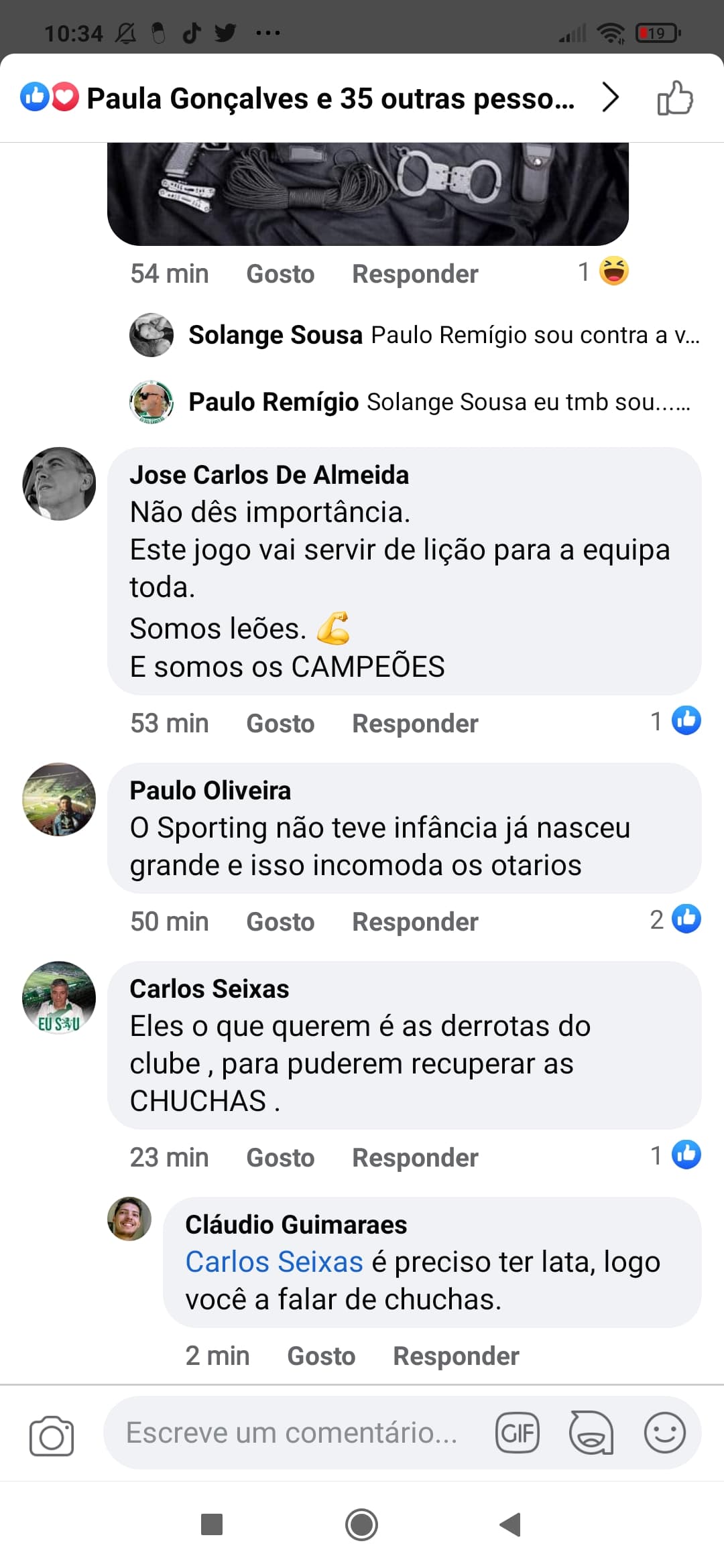724x1568 pixels.
Task: Tap Gosto under Carlos Seixas's comment
Action: coord(280,1158)
